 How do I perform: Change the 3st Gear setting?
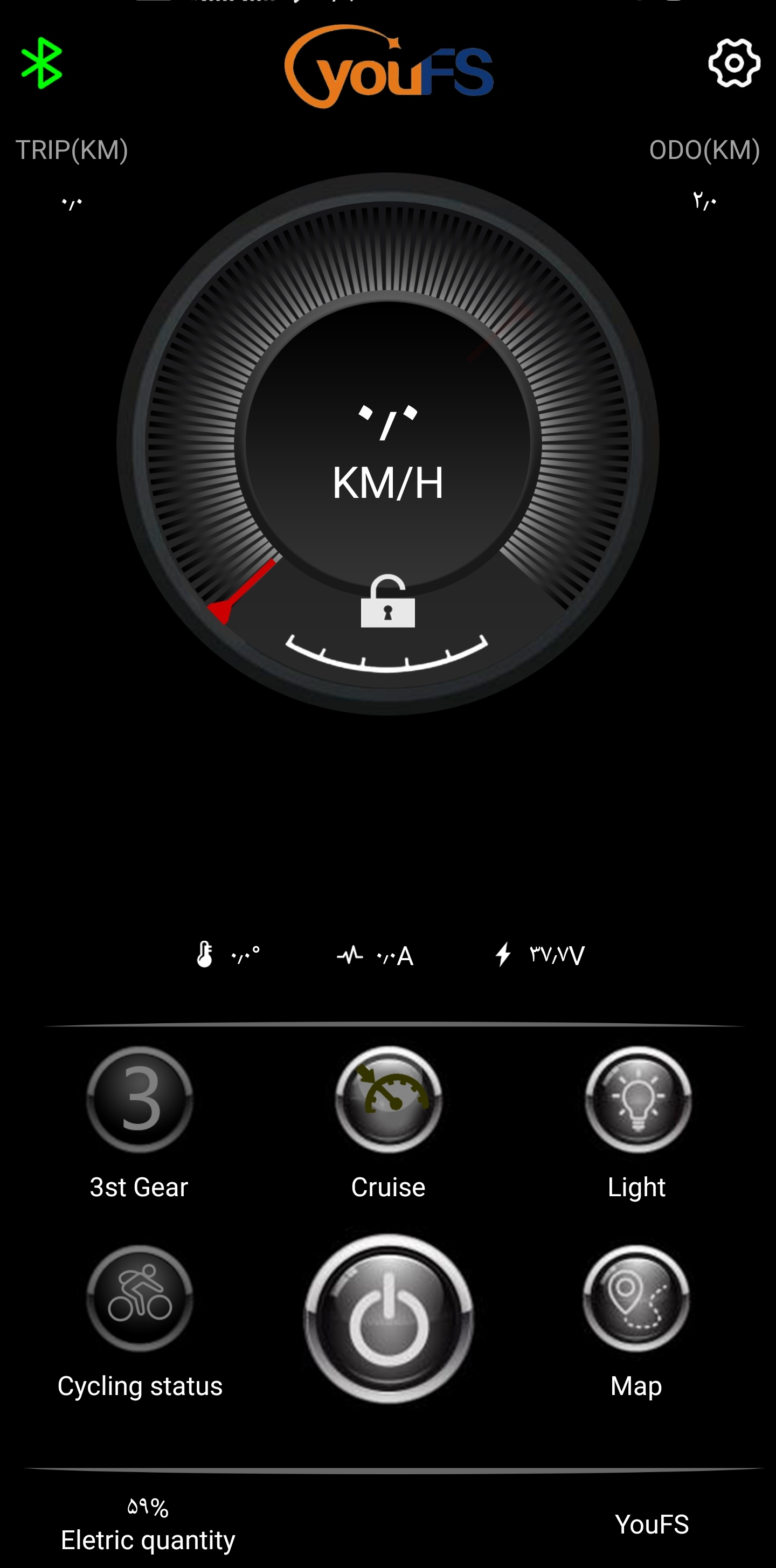[140, 1099]
